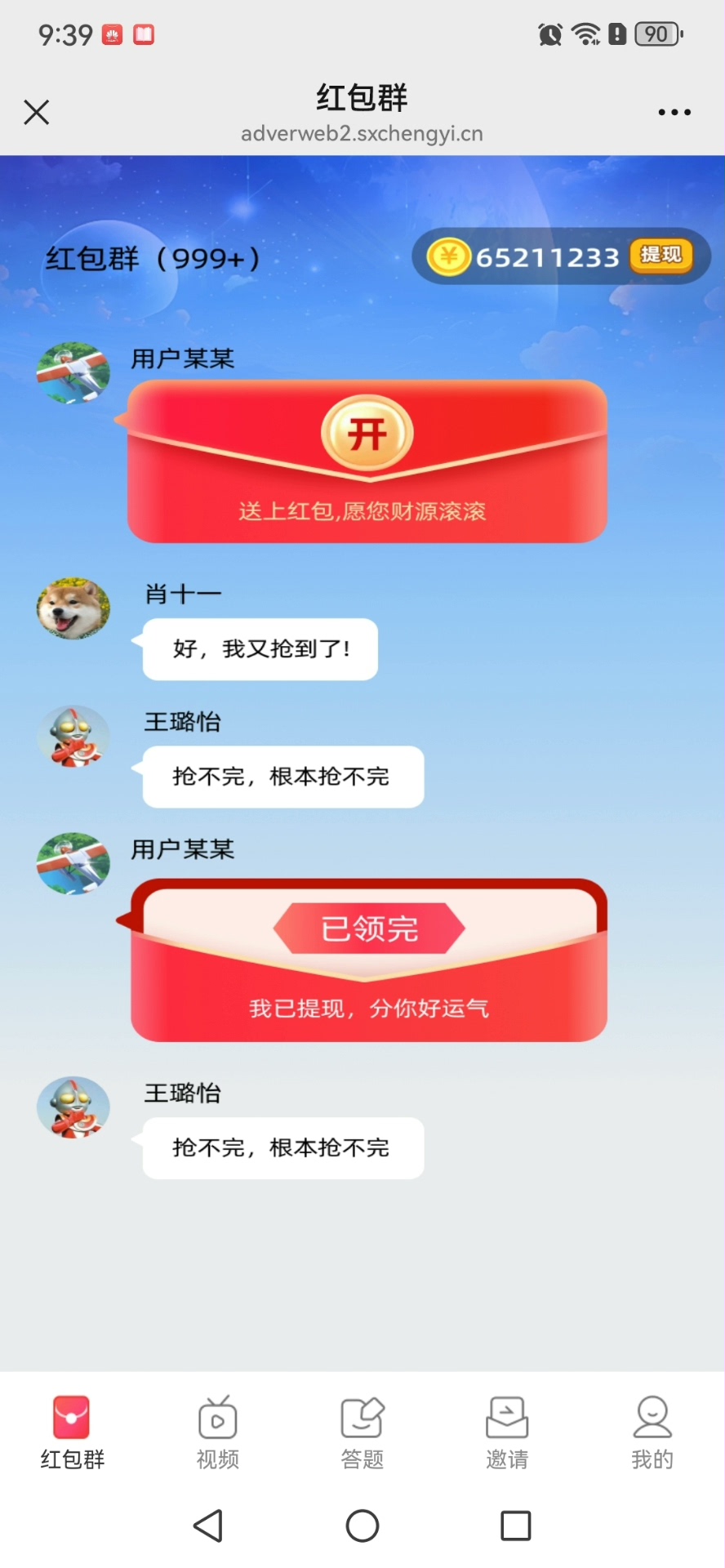This screenshot has width=725, height=1568.
Task: Select the 红包群 tab
Action: 72,1432
